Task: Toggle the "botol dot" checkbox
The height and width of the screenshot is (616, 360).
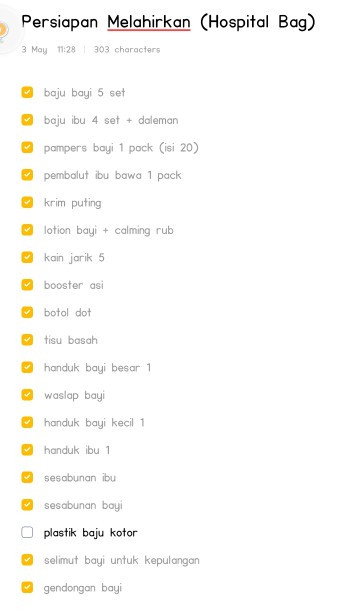Action: 27,312
